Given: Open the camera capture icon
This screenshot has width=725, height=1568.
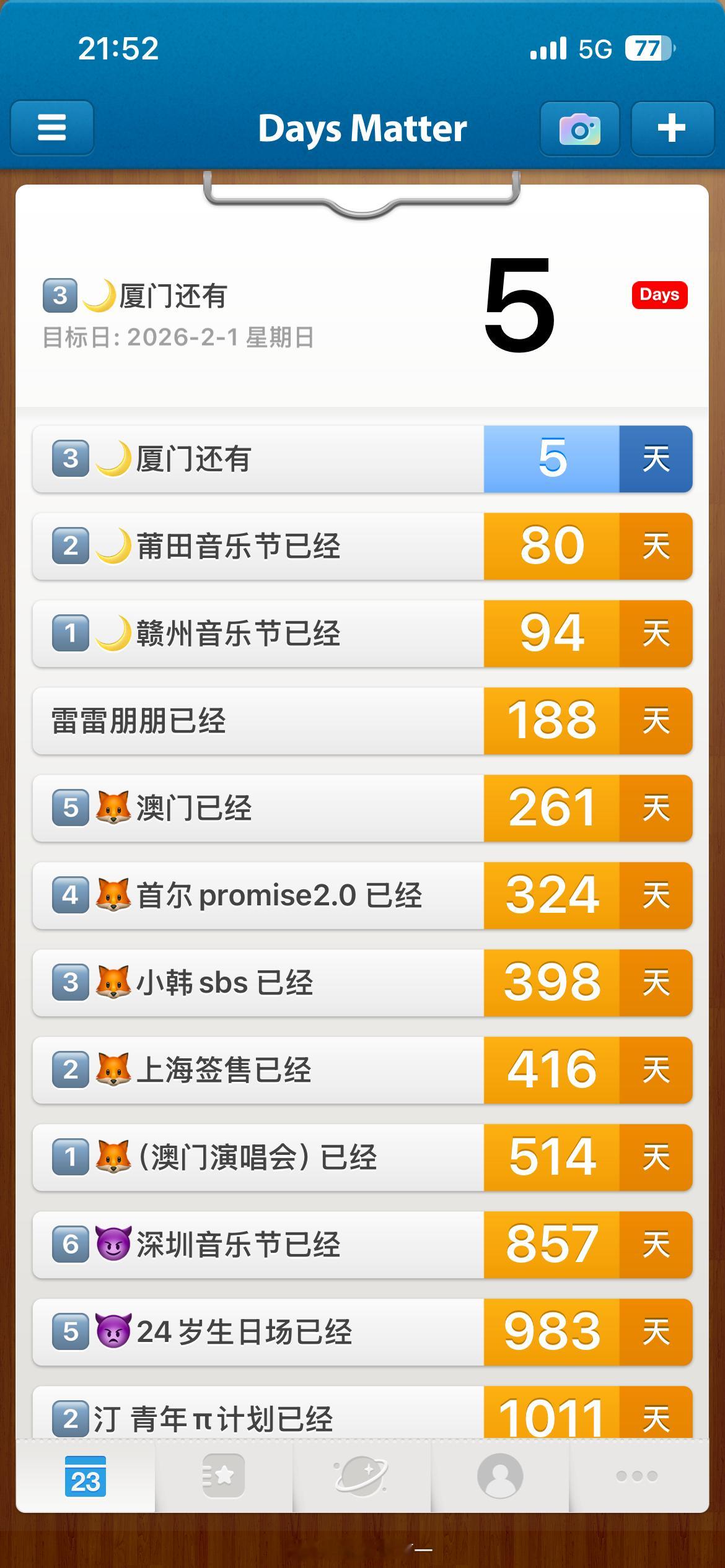Looking at the screenshot, I should pos(580,128).
